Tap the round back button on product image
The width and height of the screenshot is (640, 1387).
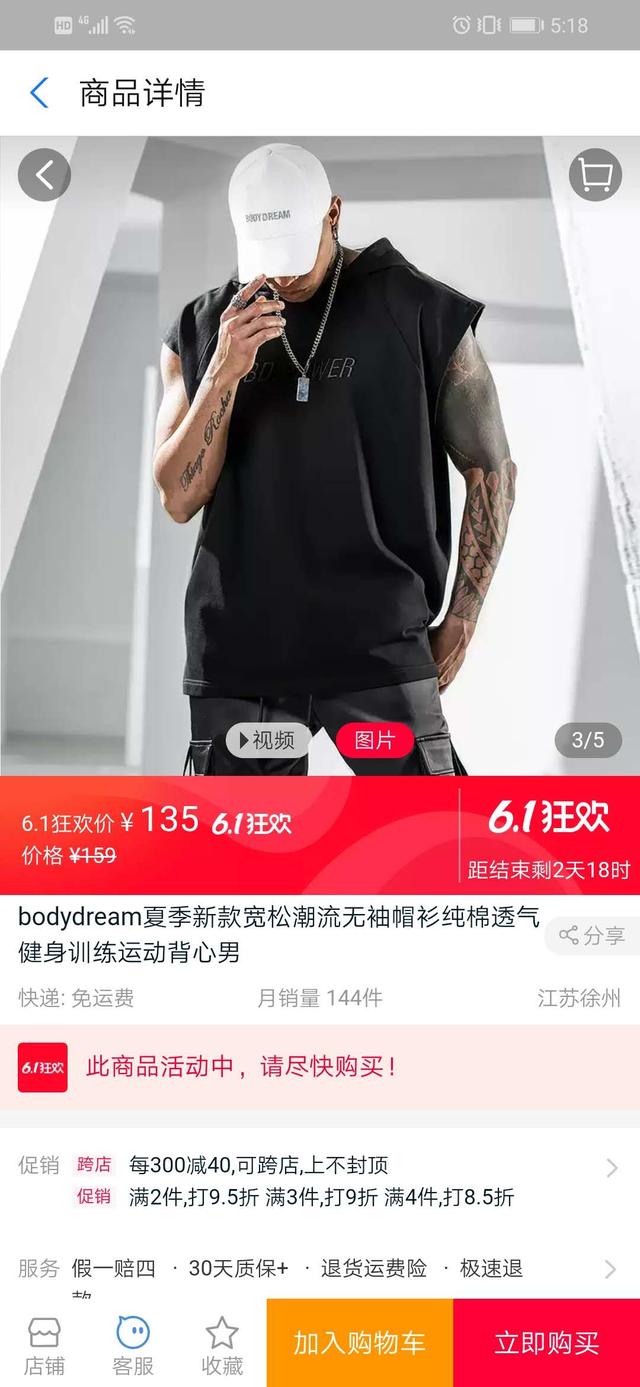44,175
